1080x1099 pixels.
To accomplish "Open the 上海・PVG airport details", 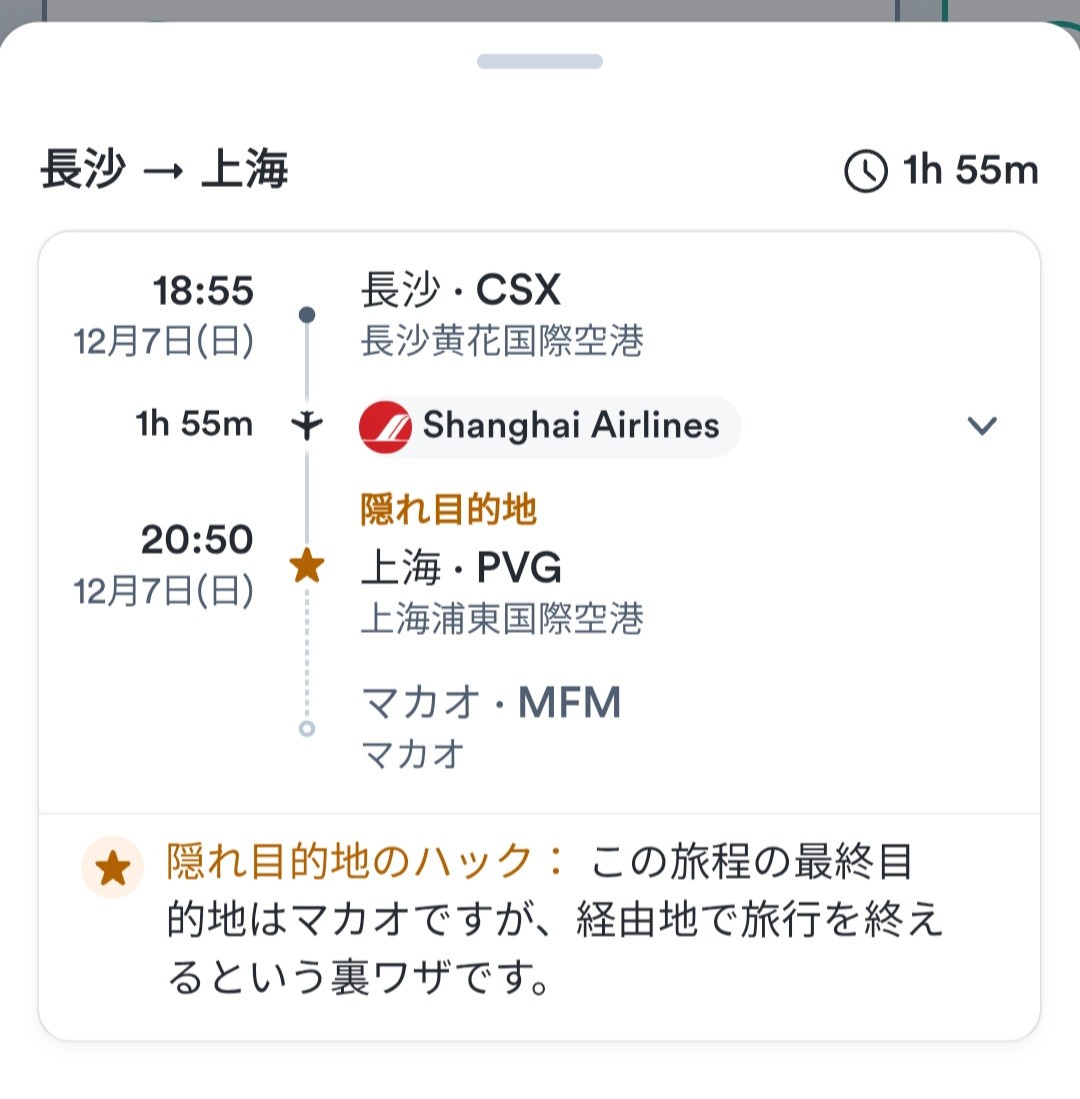I will coord(460,567).
